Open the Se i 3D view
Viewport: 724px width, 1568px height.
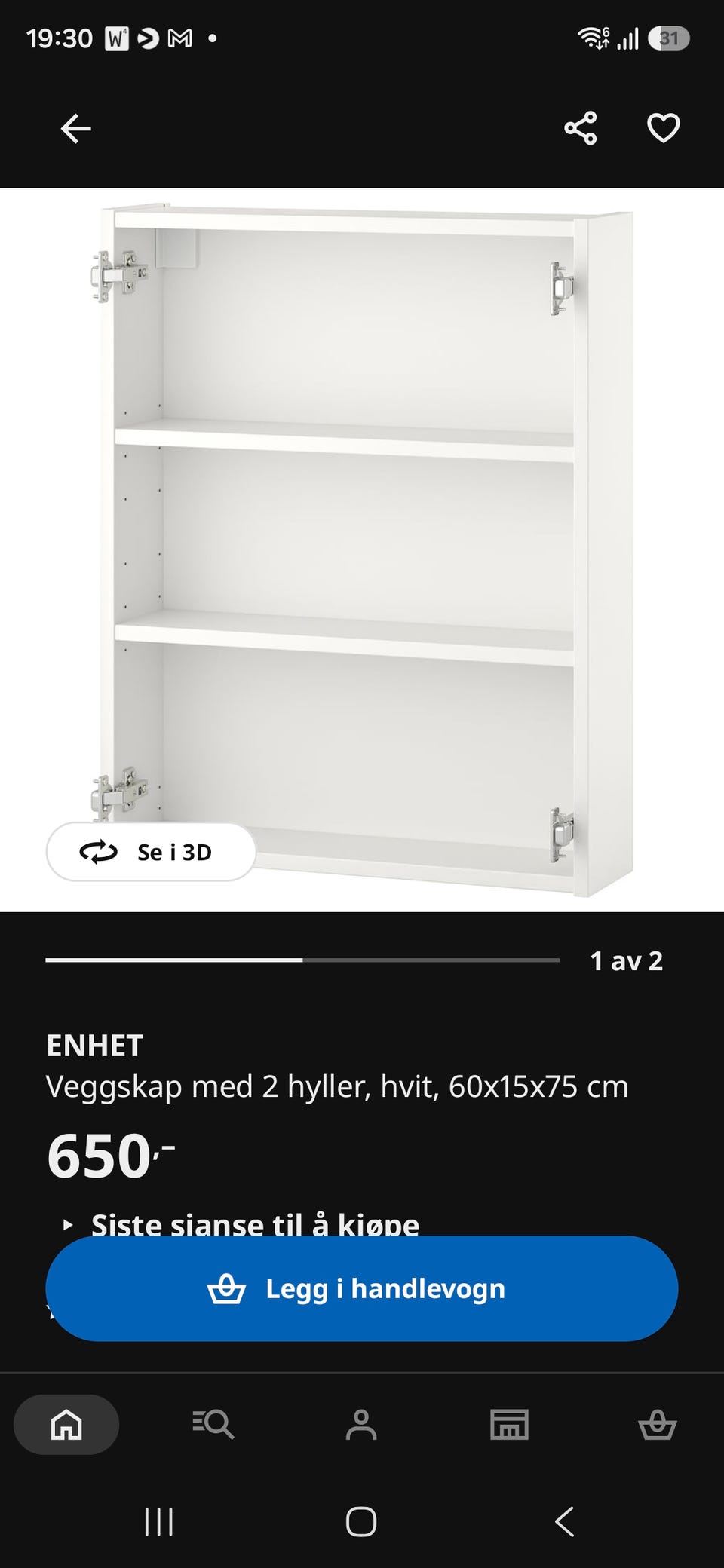click(x=152, y=852)
